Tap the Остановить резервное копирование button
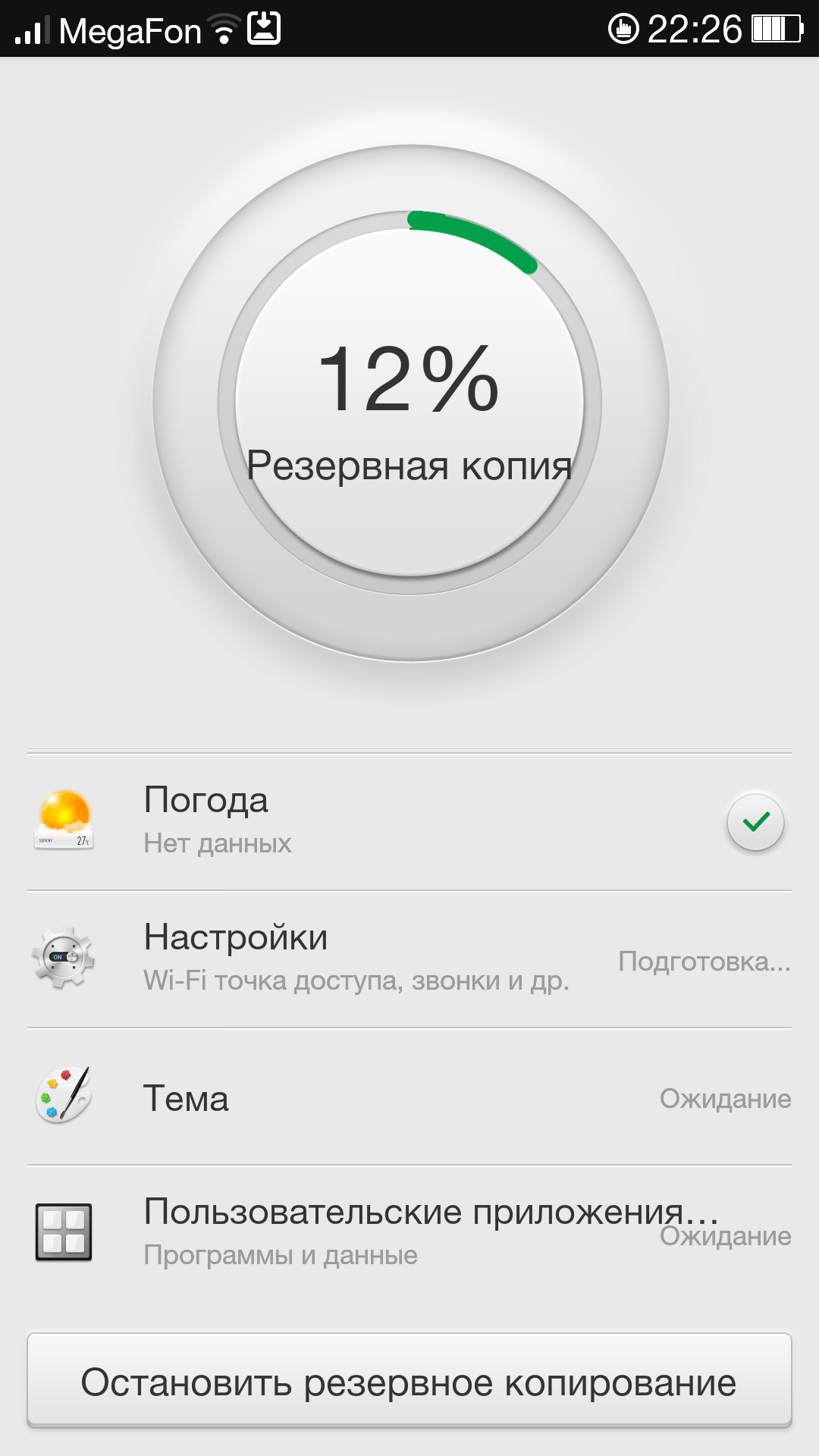819x1456 pixels. pos(409,1382)
